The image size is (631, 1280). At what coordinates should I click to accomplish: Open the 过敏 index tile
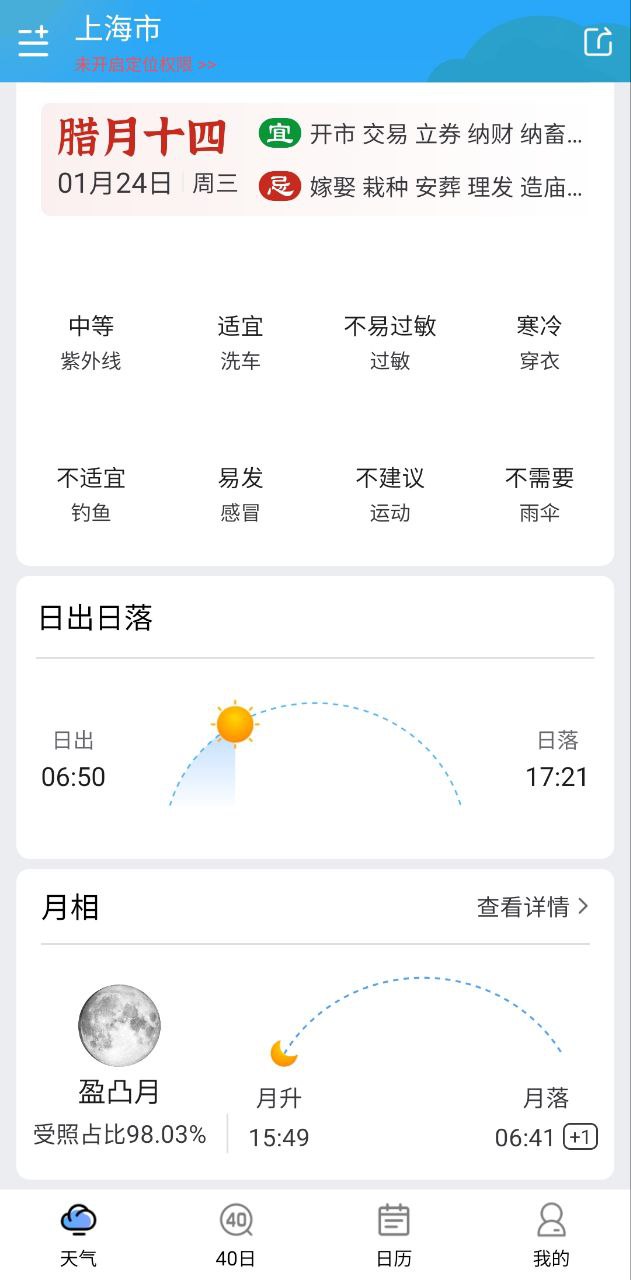(390, 342)
